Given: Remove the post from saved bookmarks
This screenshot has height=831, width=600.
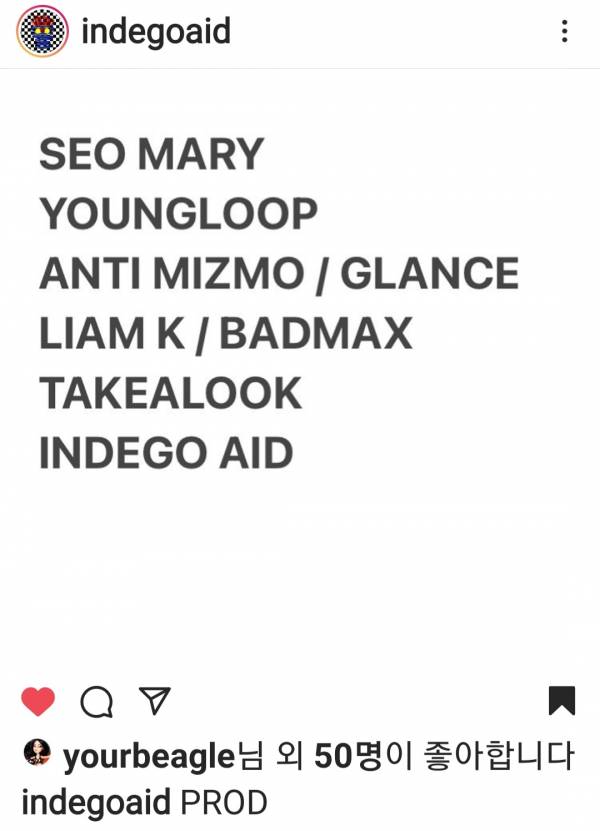Looking at the screenshot, I should coord(562,701).
